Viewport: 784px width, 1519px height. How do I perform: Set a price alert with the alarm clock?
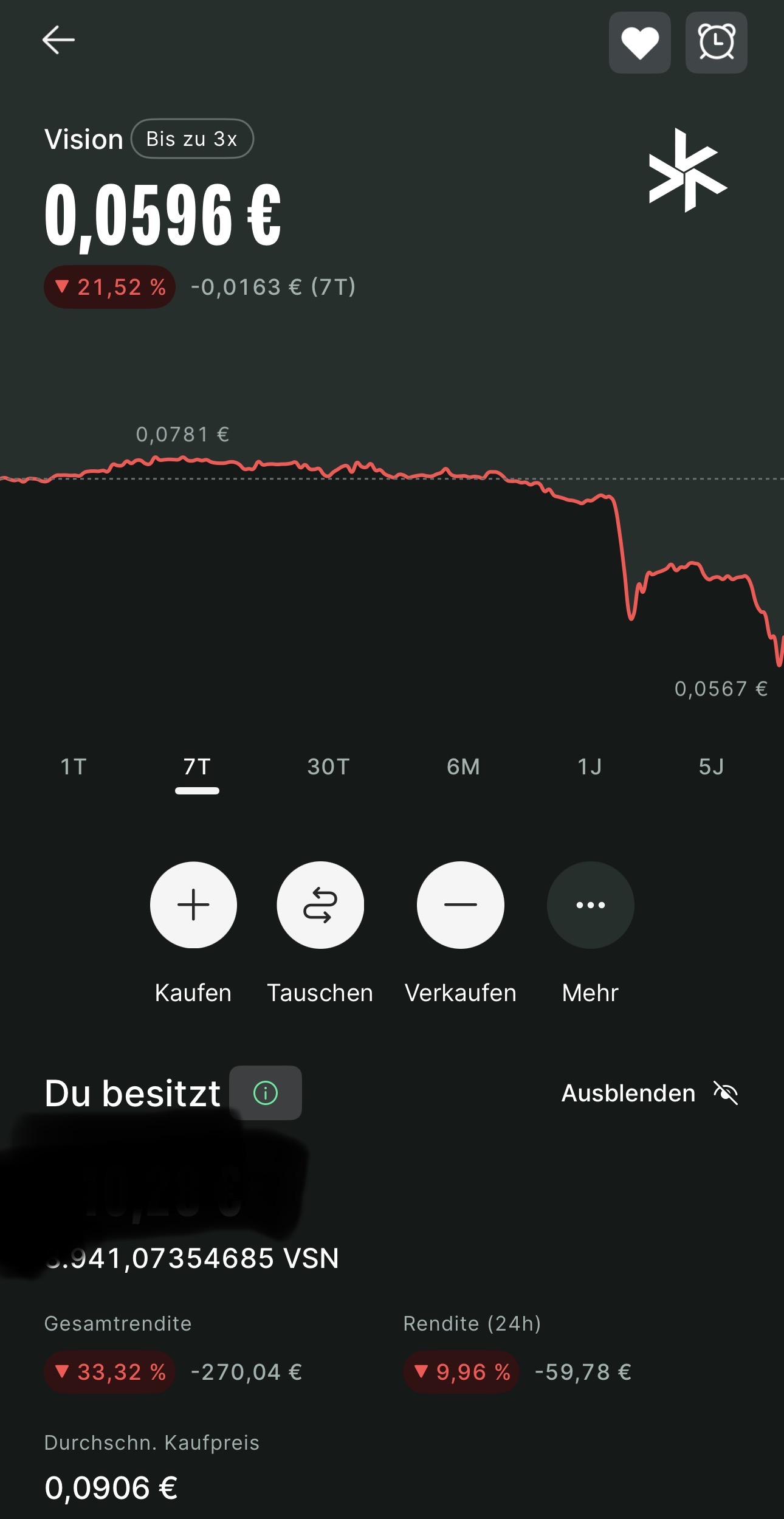pyautogui.click(x=716, y=43)
